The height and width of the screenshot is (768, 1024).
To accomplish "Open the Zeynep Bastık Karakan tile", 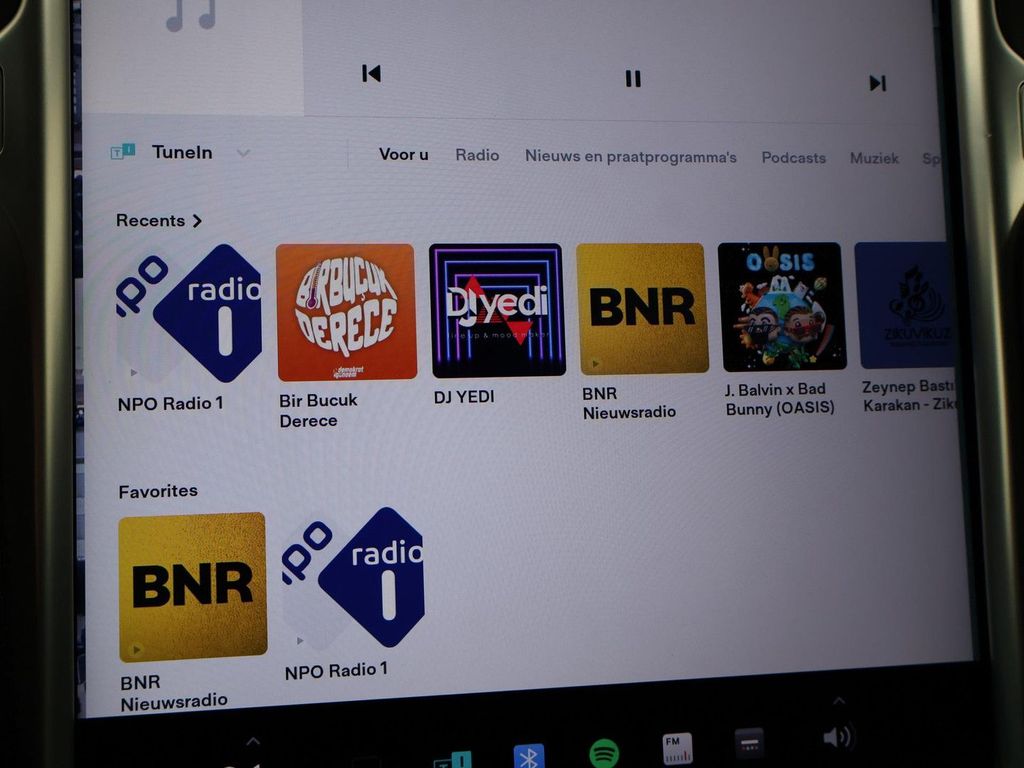I will point(903,304).
